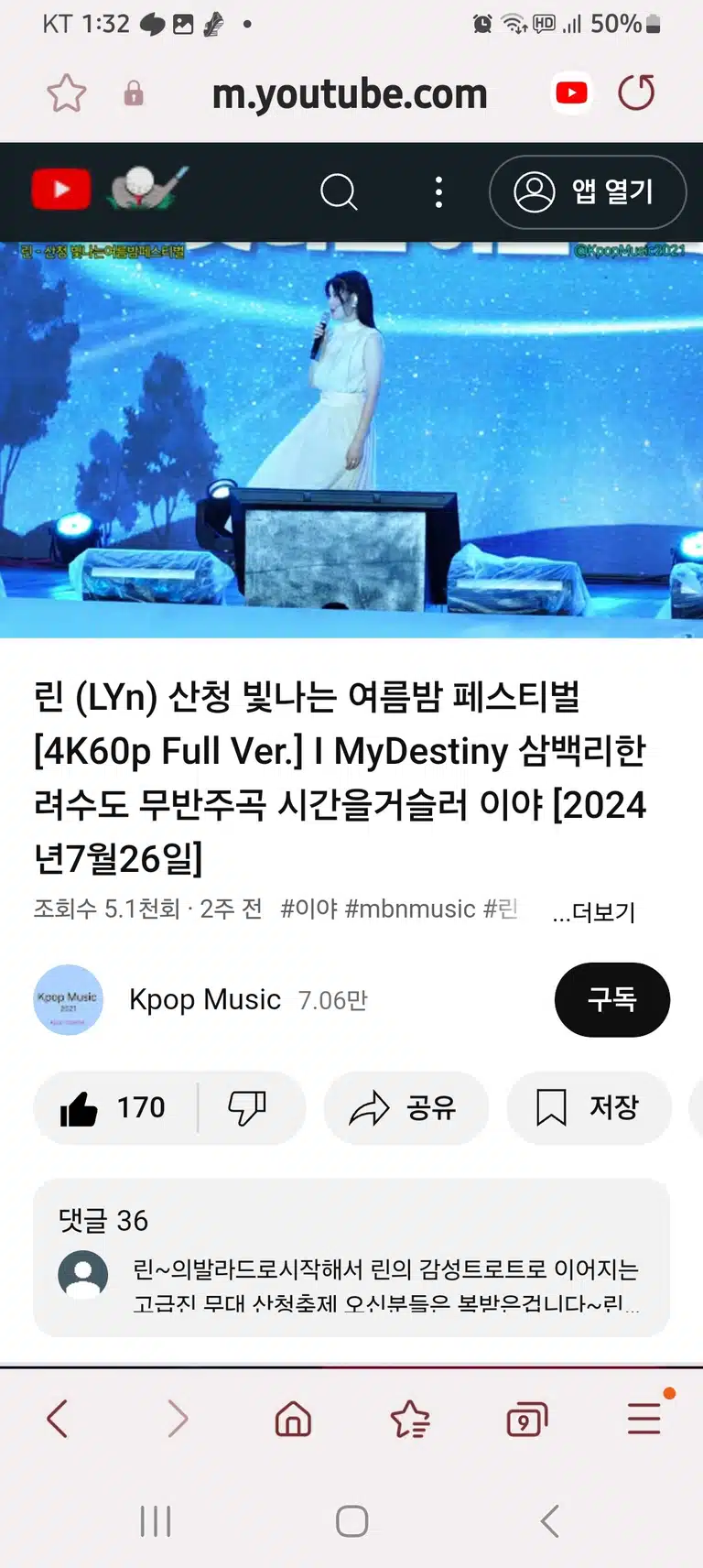Open the YouTube home logo
Viewport: 703px width, 1568px height.
click(61, 190)
